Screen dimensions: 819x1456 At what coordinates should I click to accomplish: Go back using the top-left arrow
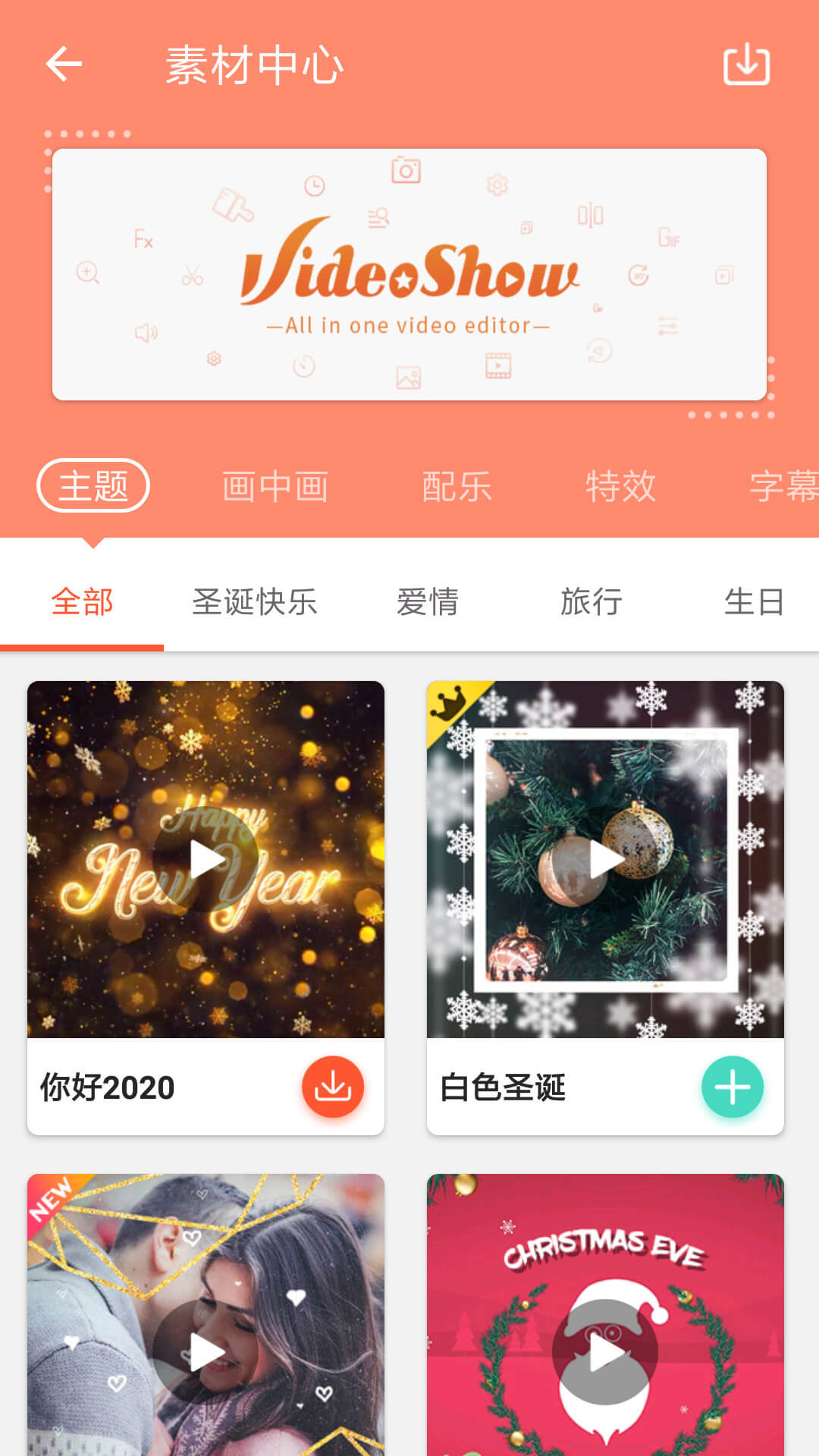tap(64, 64)
